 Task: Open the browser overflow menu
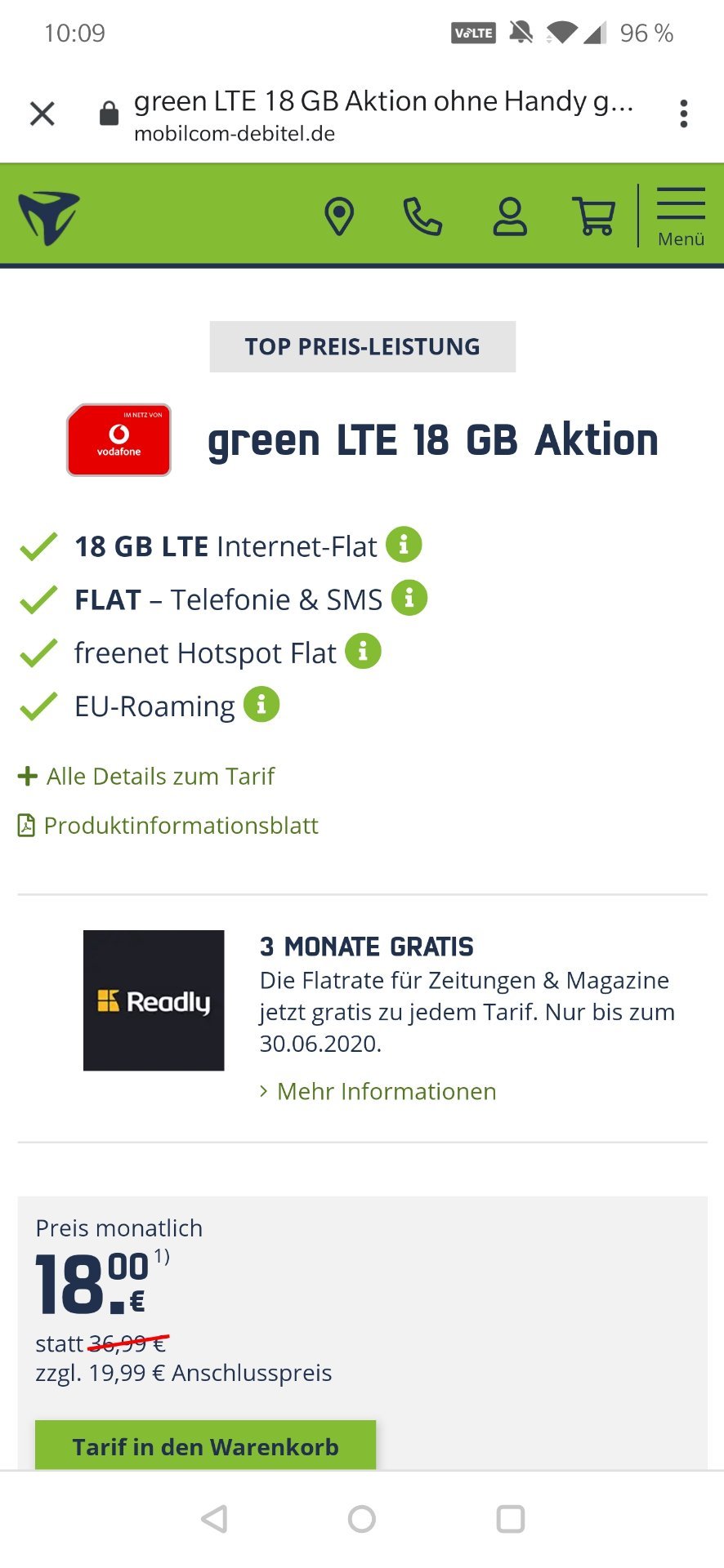[684, 114]
